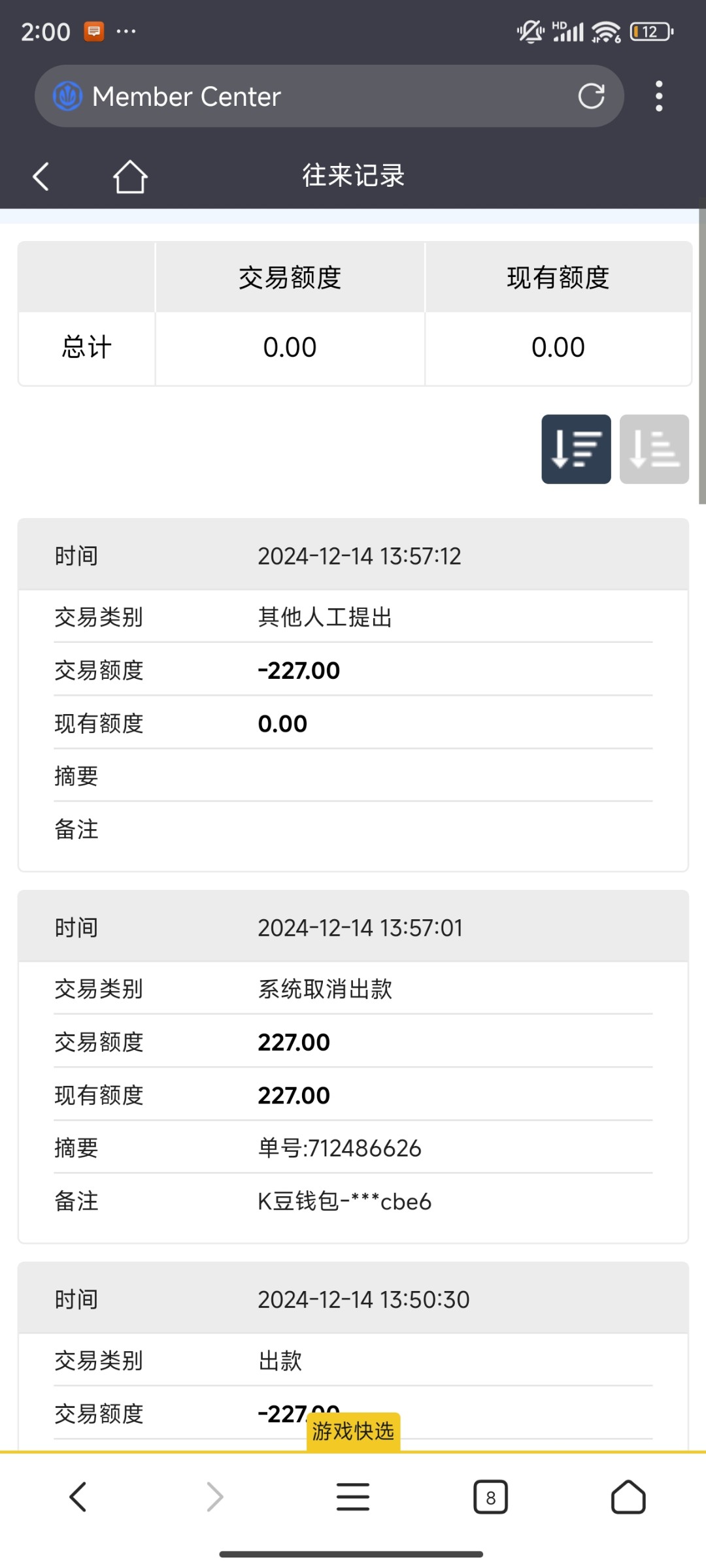Open the browser's bottom menu button
This screenshot has width=706, height=1568.
tap(353, 1497)
